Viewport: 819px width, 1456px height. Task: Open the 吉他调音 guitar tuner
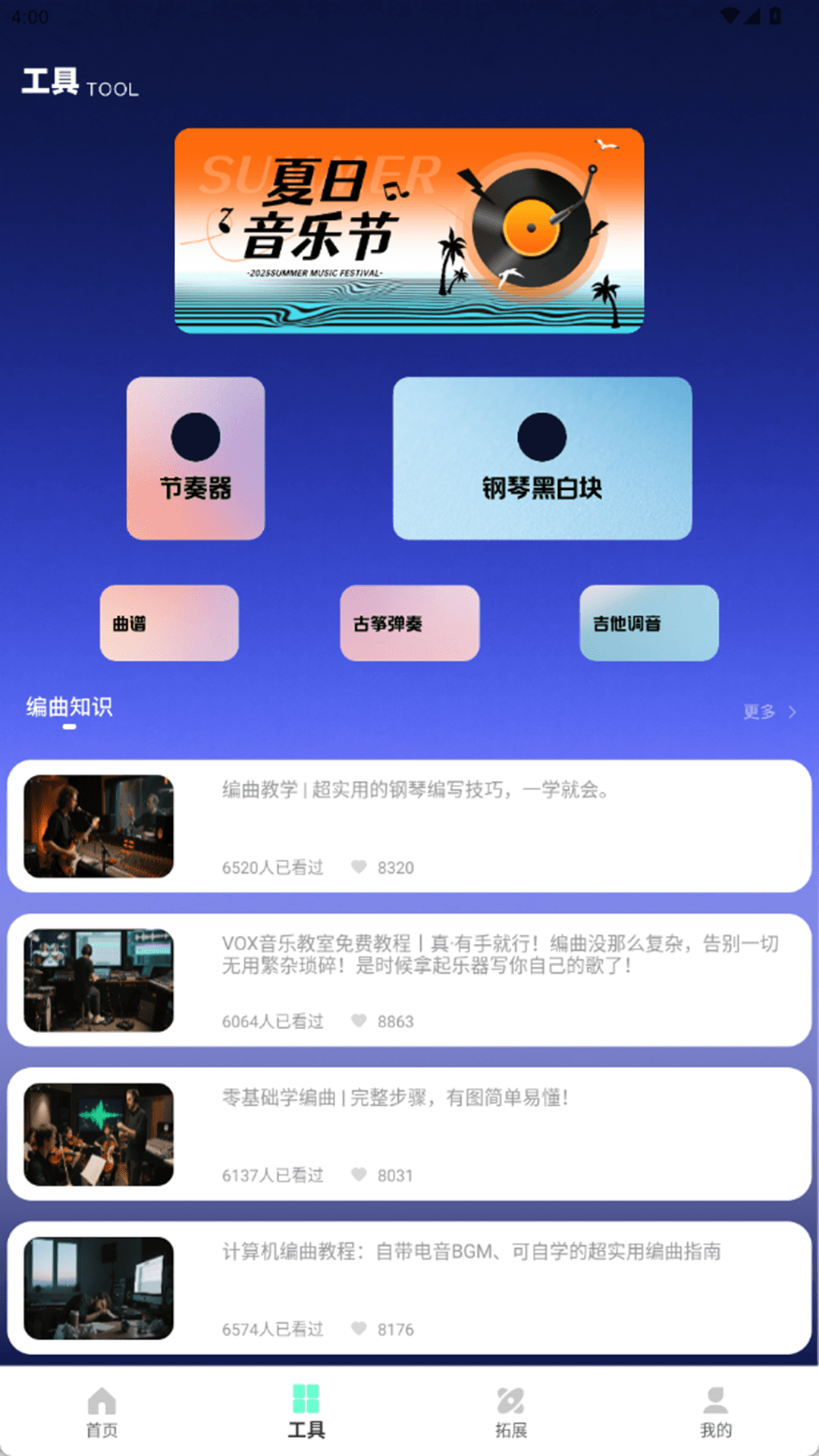click(x=649, y=623)
